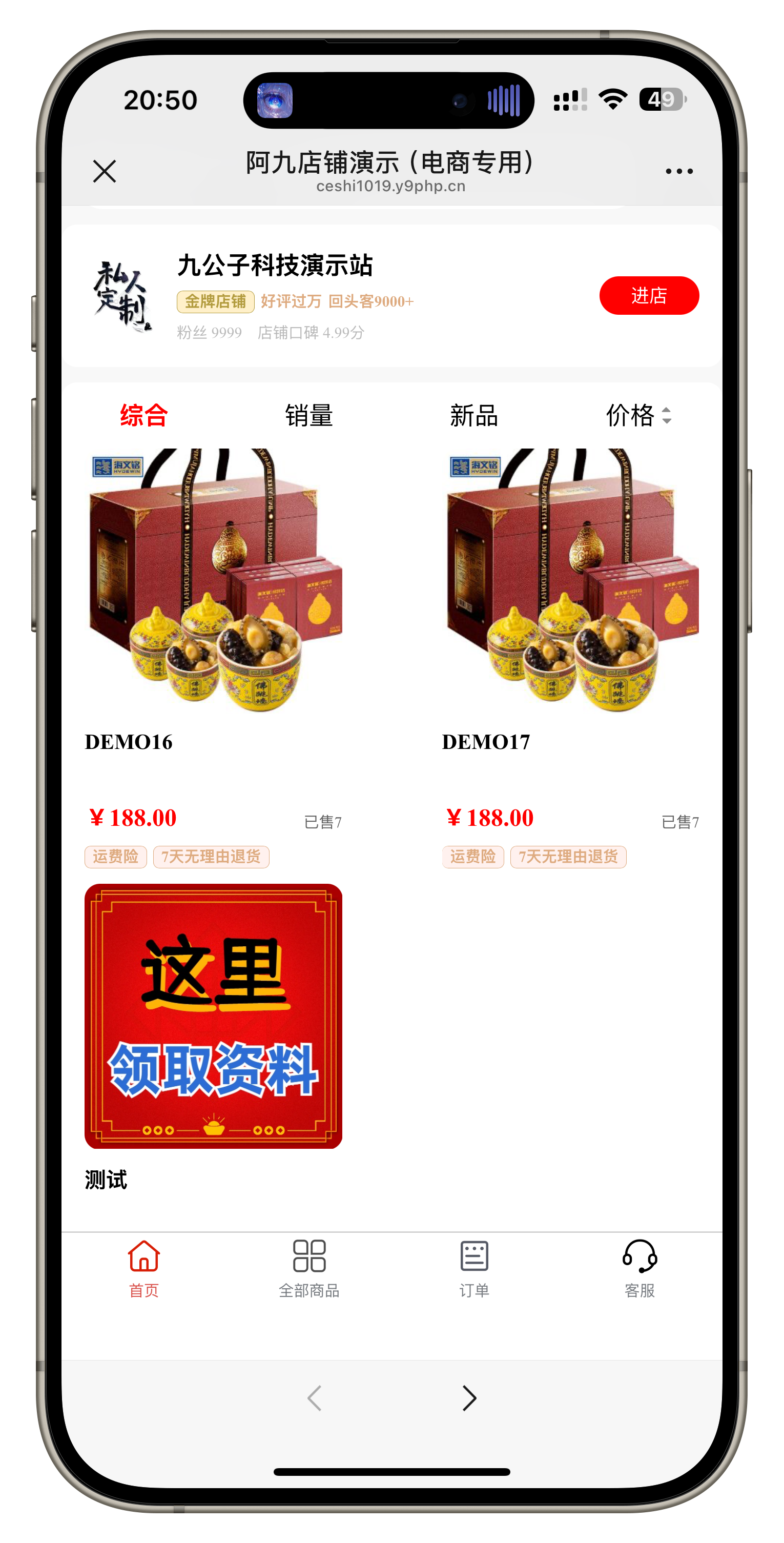This screenshot has width=784, height=1543.
Task: Open the three-dot overflow menu
Action: (x=678, y=171)
